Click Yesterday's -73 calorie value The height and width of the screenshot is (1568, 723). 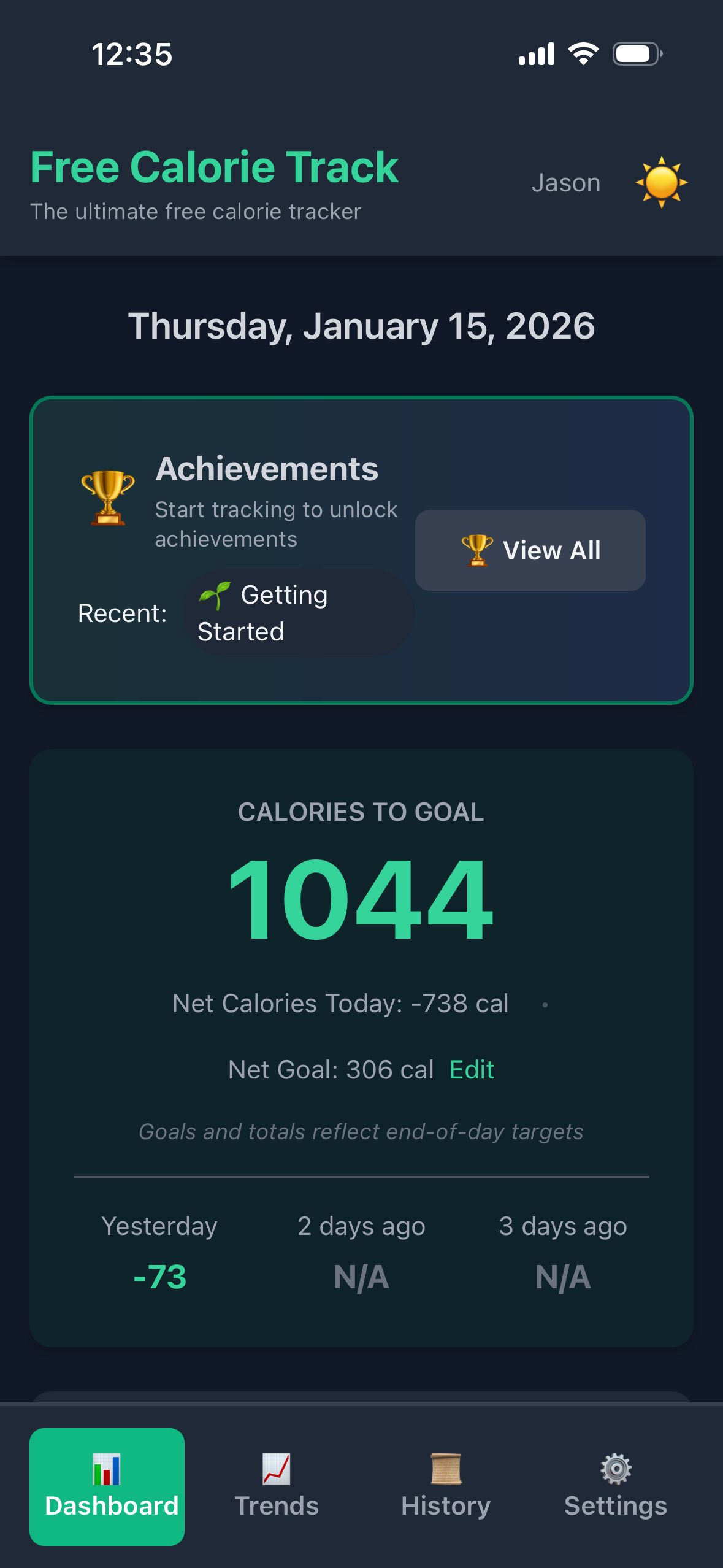[x=159, y=1277]
